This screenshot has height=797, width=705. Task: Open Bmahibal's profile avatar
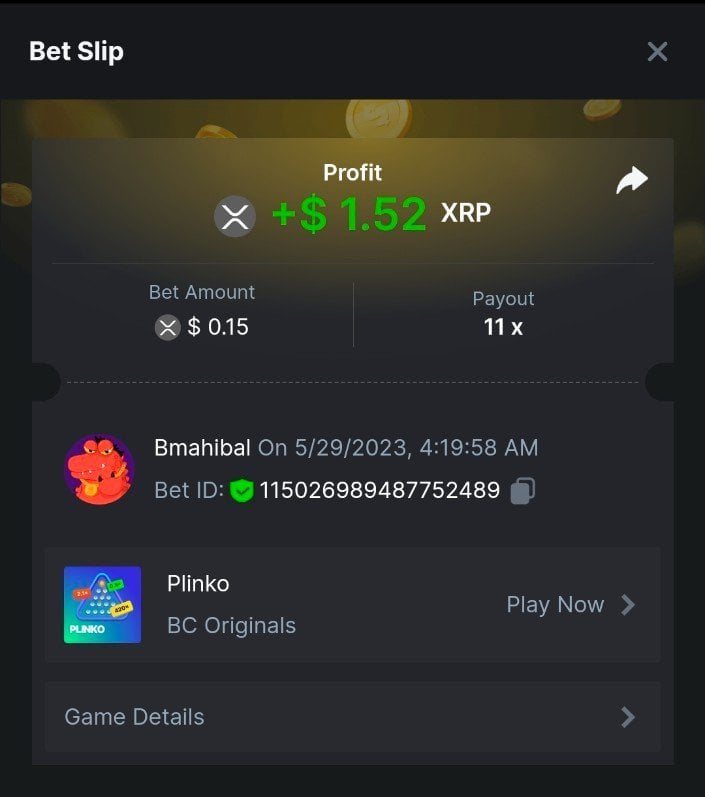coord(100,469)
